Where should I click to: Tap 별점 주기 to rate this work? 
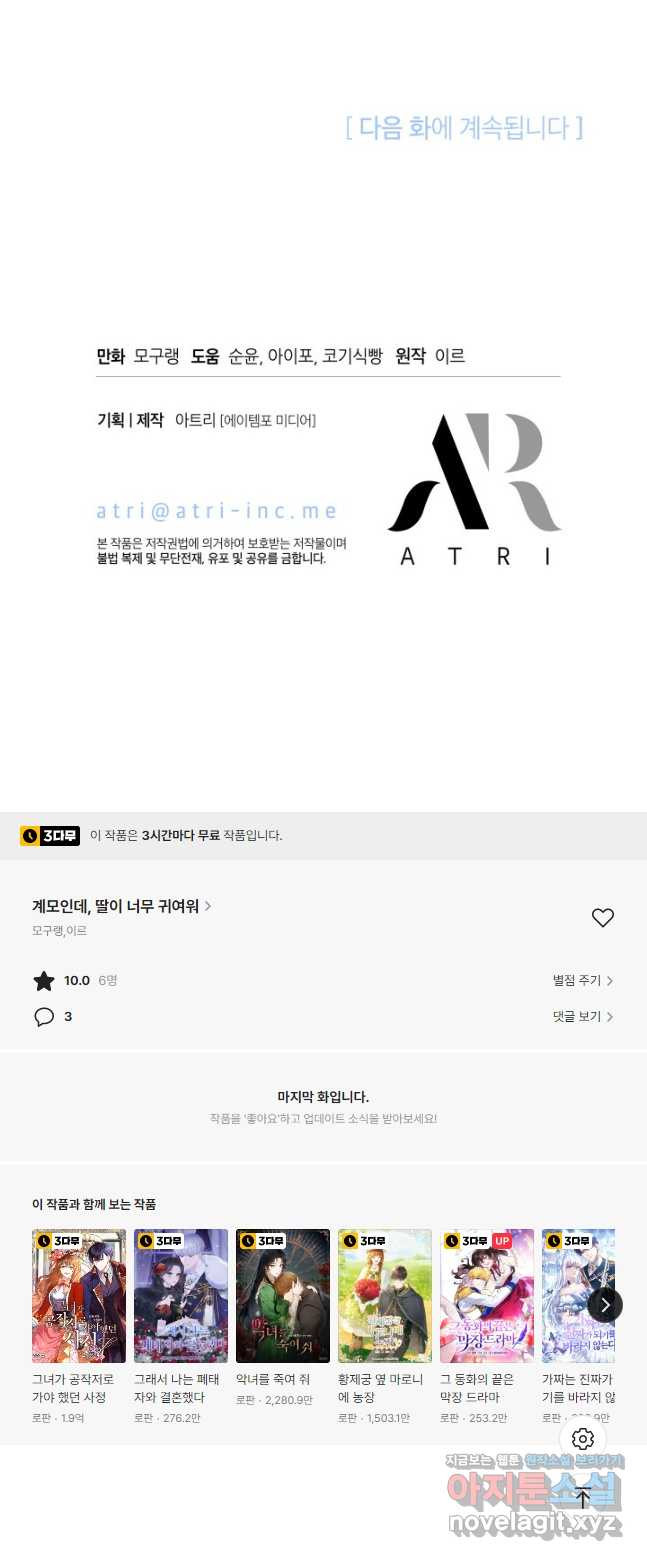click(582, 980)
